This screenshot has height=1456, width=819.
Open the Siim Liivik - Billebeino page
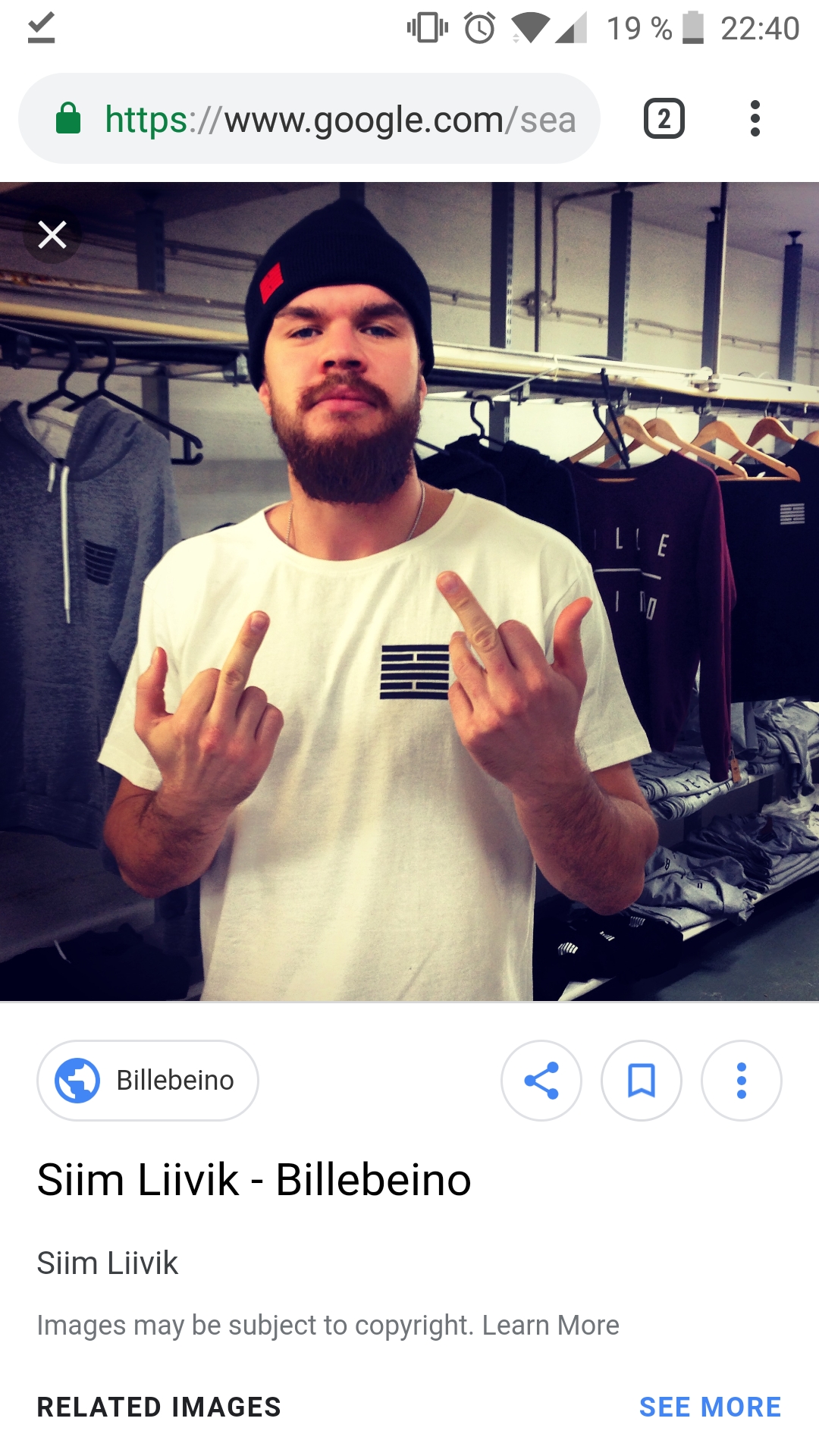(x=254, y=1180)
